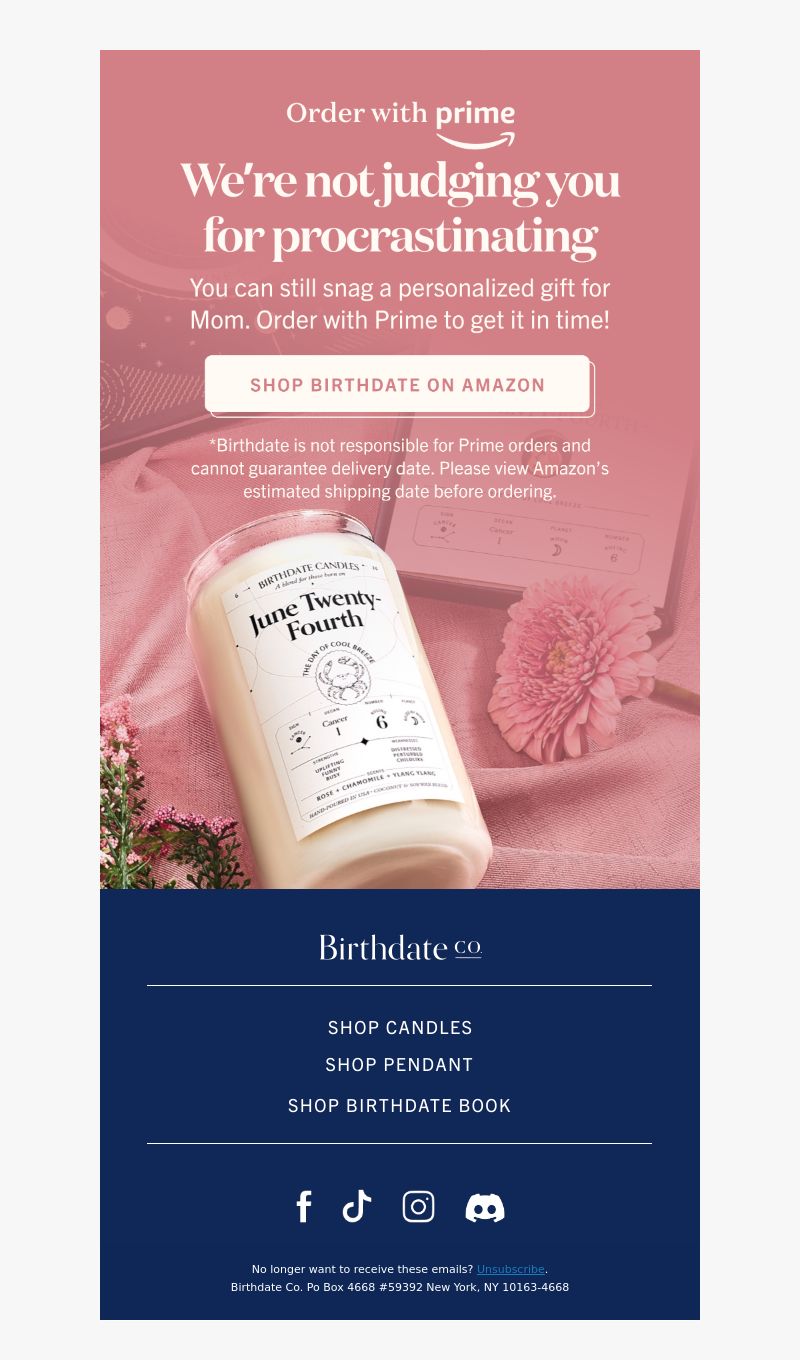Open Birthdate's Facebook page
Image resolution: width=800 pixels, height=1360 pixels.
point(304,1207)
